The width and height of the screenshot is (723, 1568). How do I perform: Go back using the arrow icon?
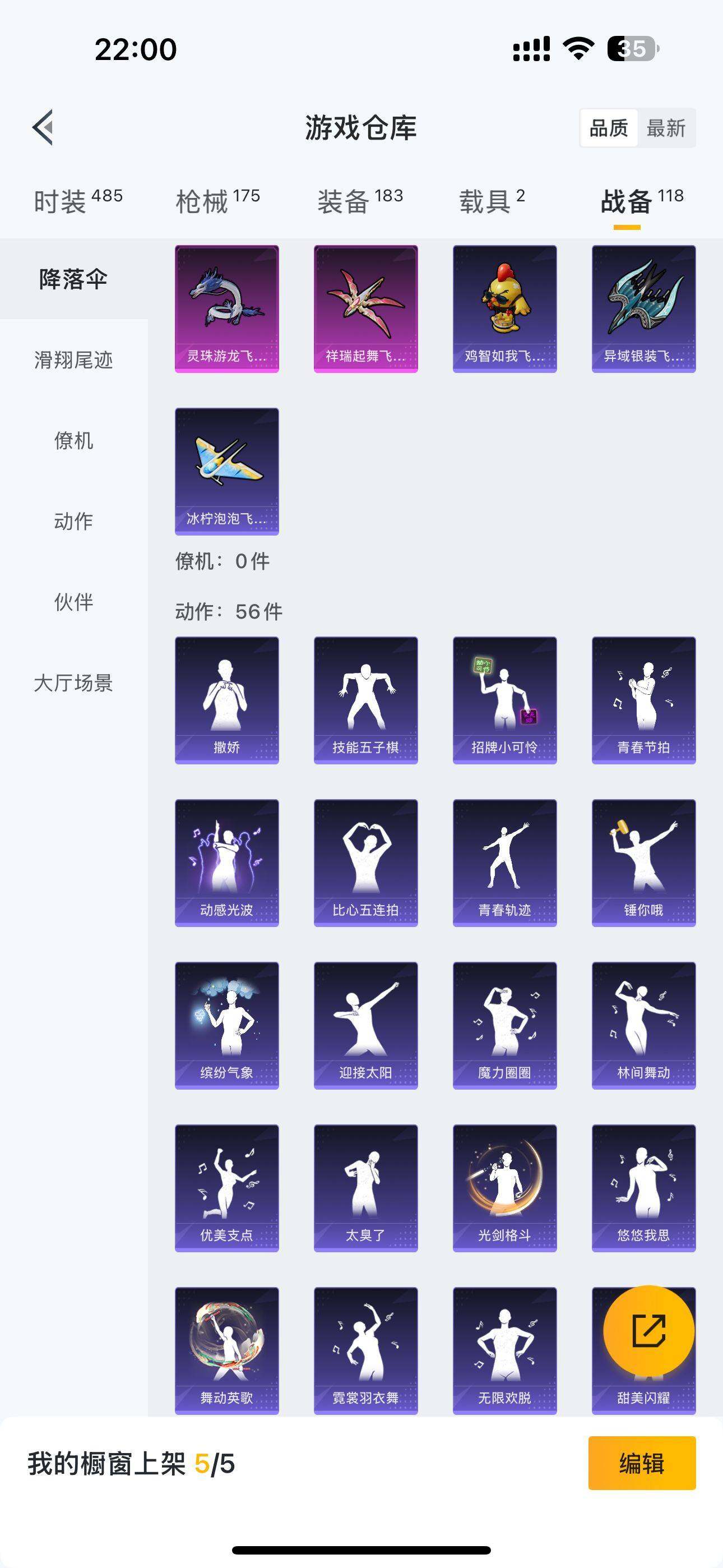(x=43, y=127)
